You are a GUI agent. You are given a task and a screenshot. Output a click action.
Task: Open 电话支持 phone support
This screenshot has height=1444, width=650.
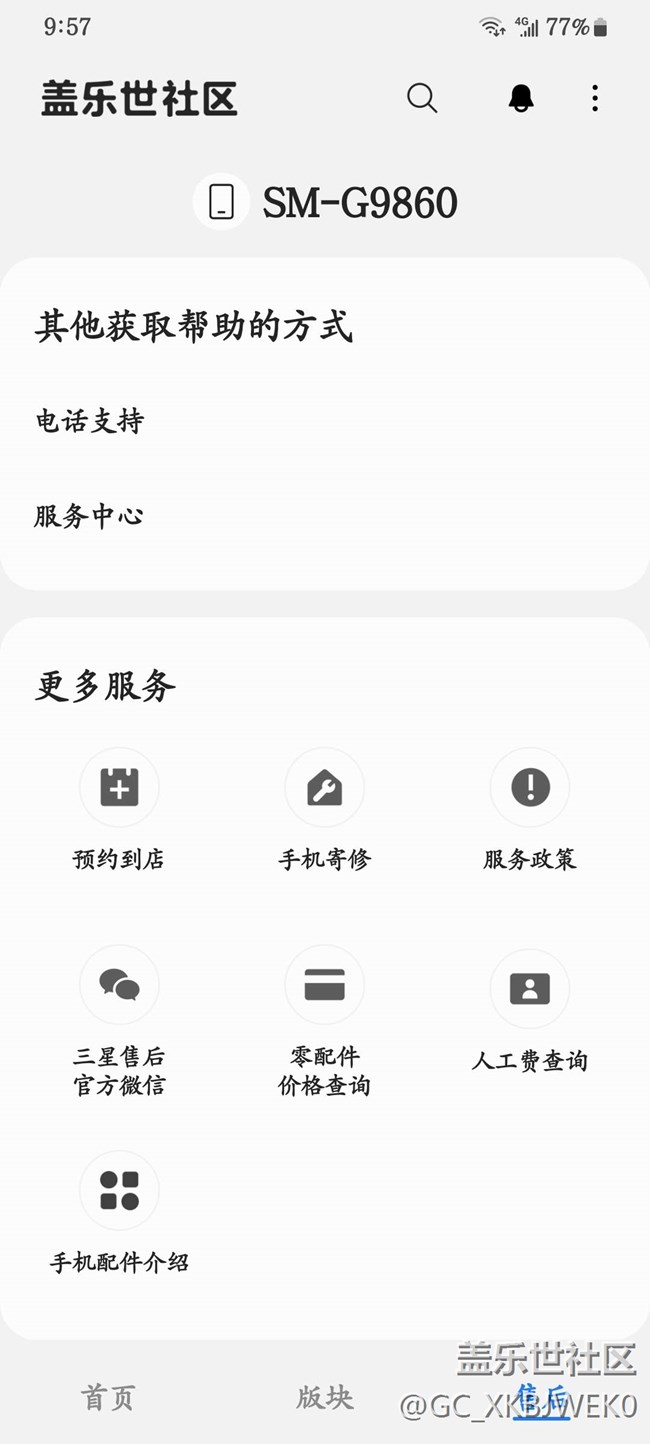(90, 421)
